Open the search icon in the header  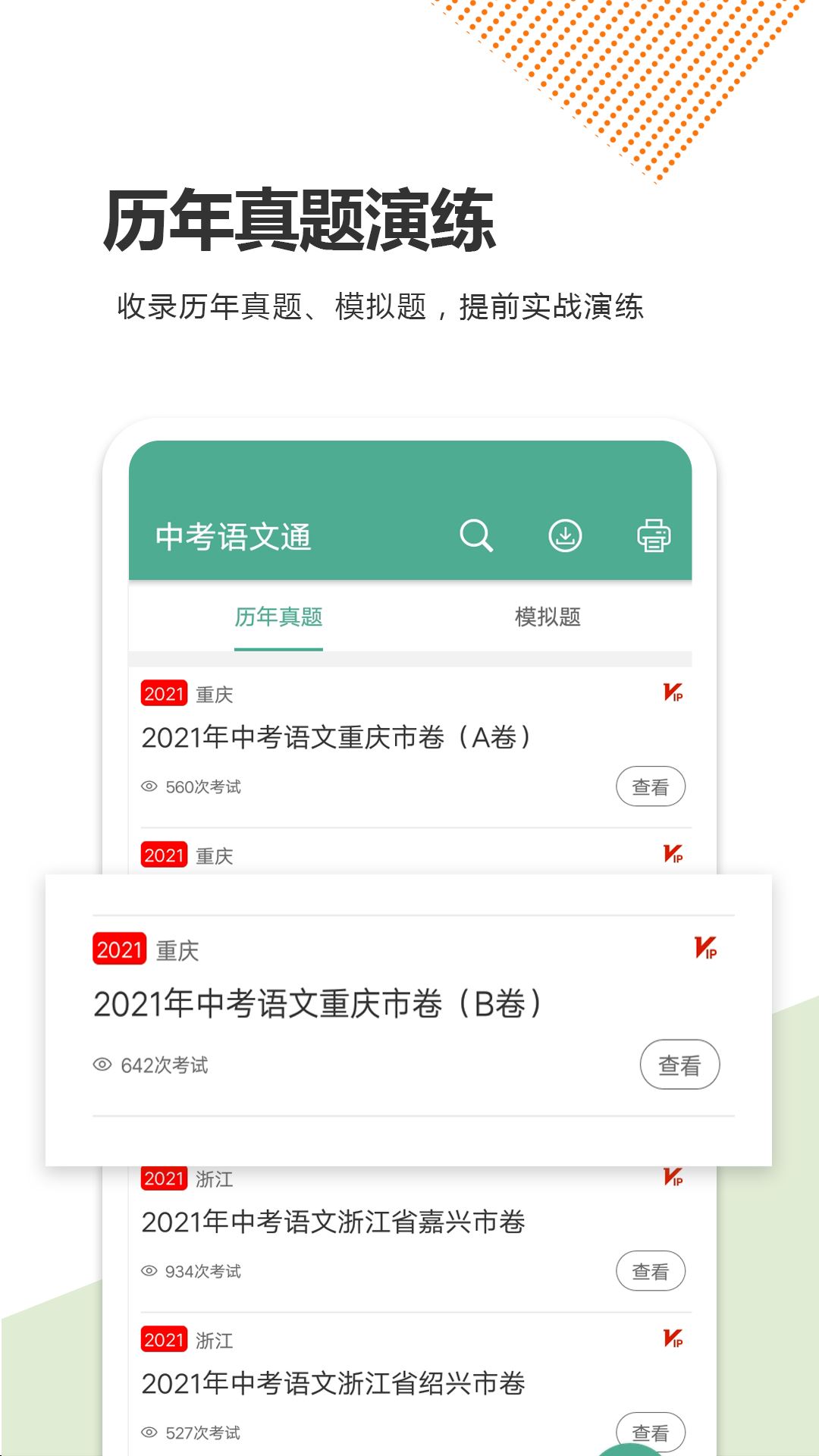pos(476,537)
